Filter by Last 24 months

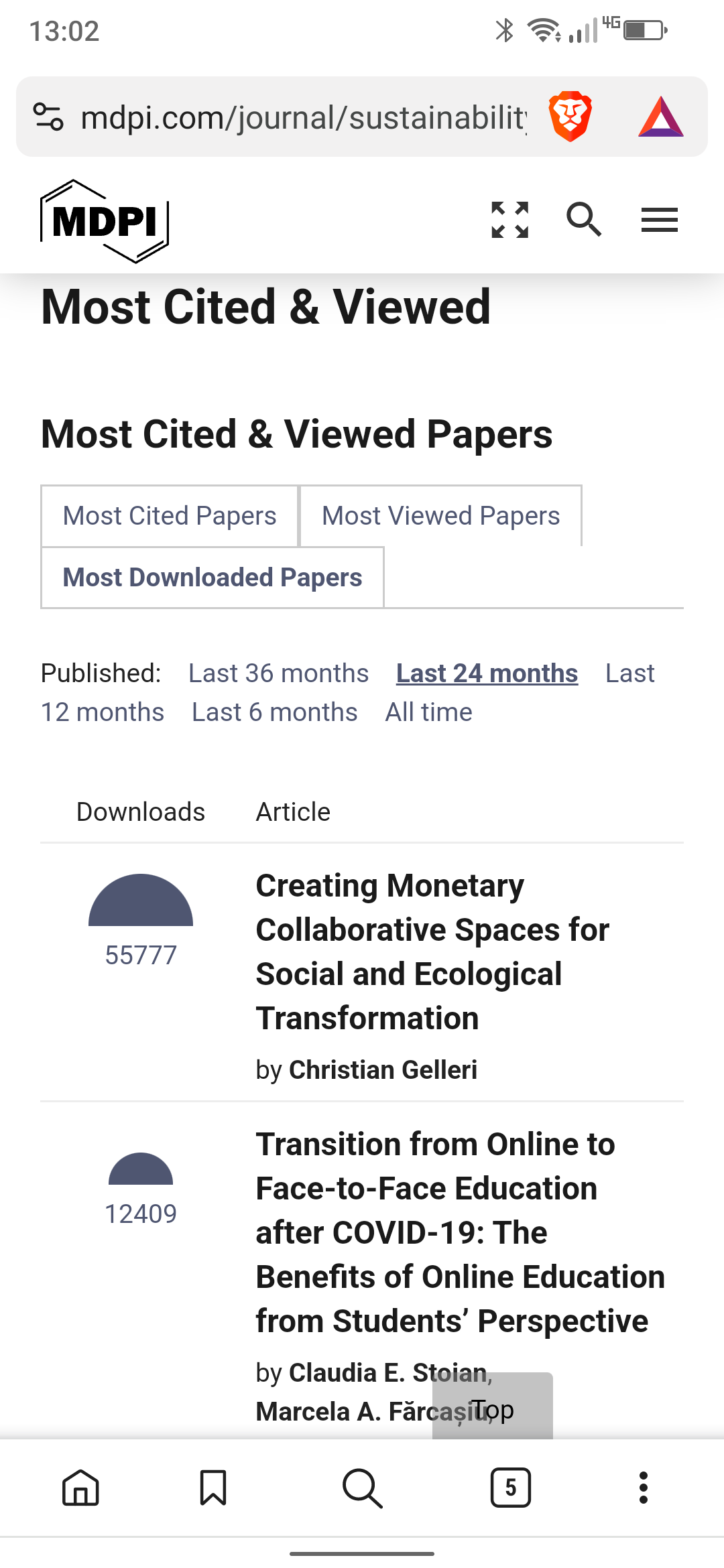point(487,673)
